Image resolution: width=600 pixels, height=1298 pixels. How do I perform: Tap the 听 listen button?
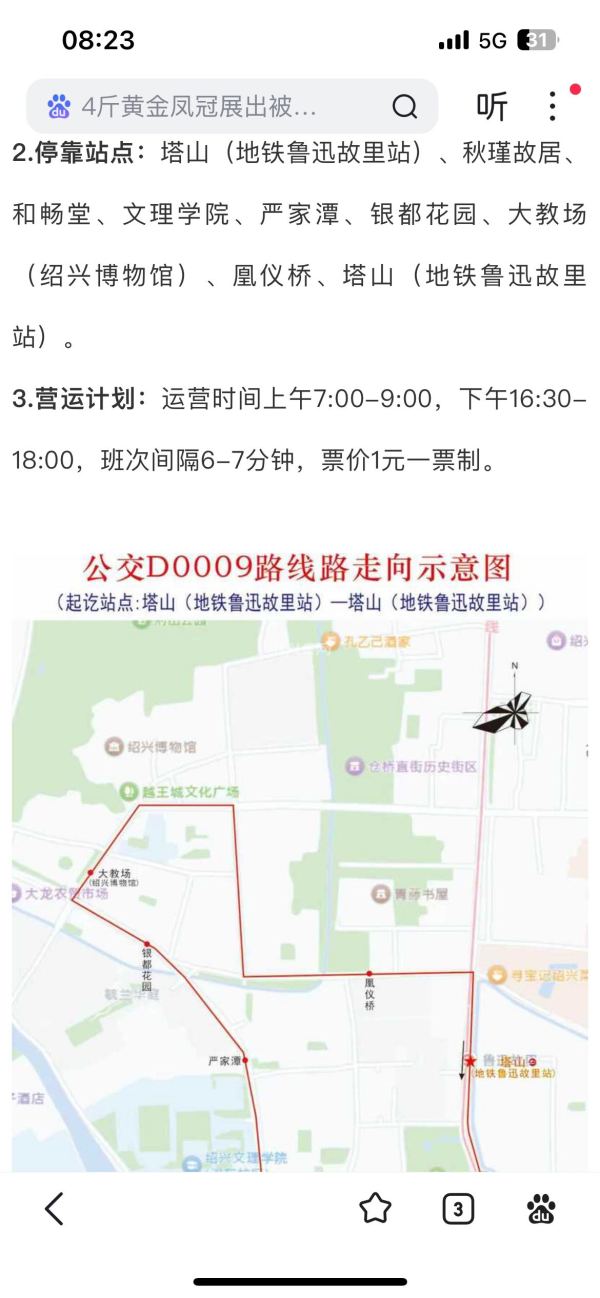491,106
